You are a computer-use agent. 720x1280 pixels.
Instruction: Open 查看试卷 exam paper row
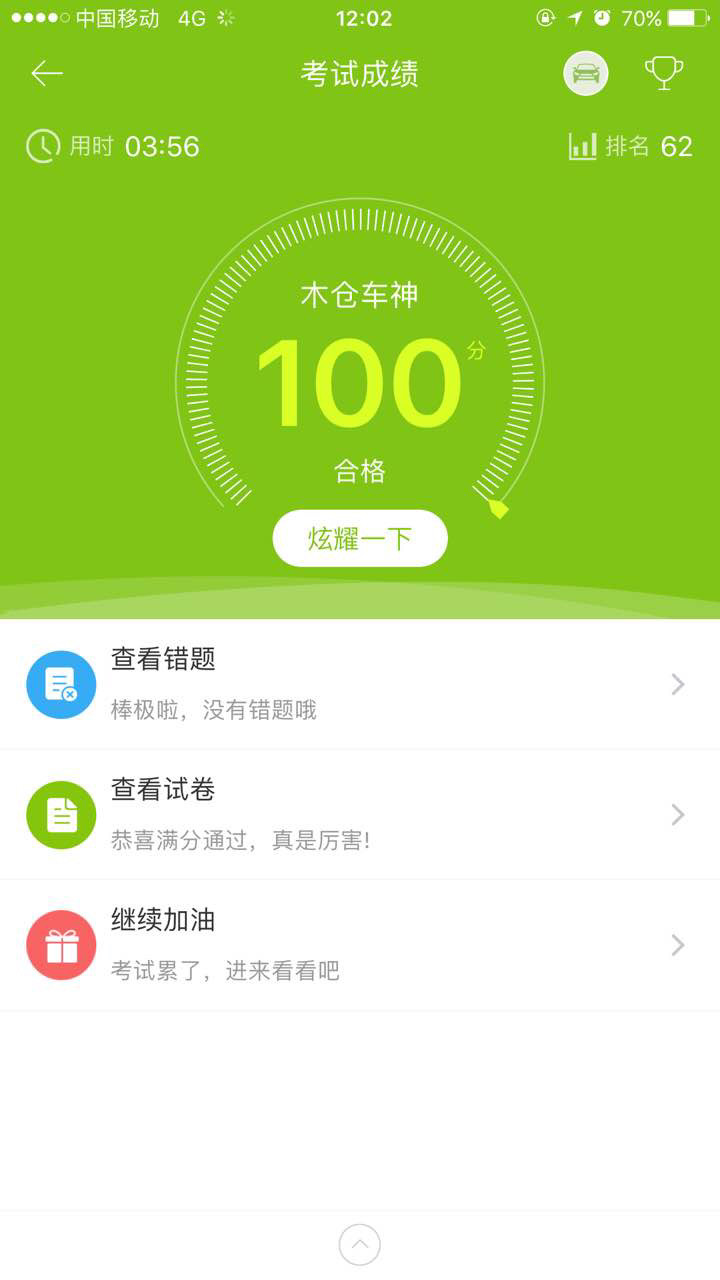360,814
